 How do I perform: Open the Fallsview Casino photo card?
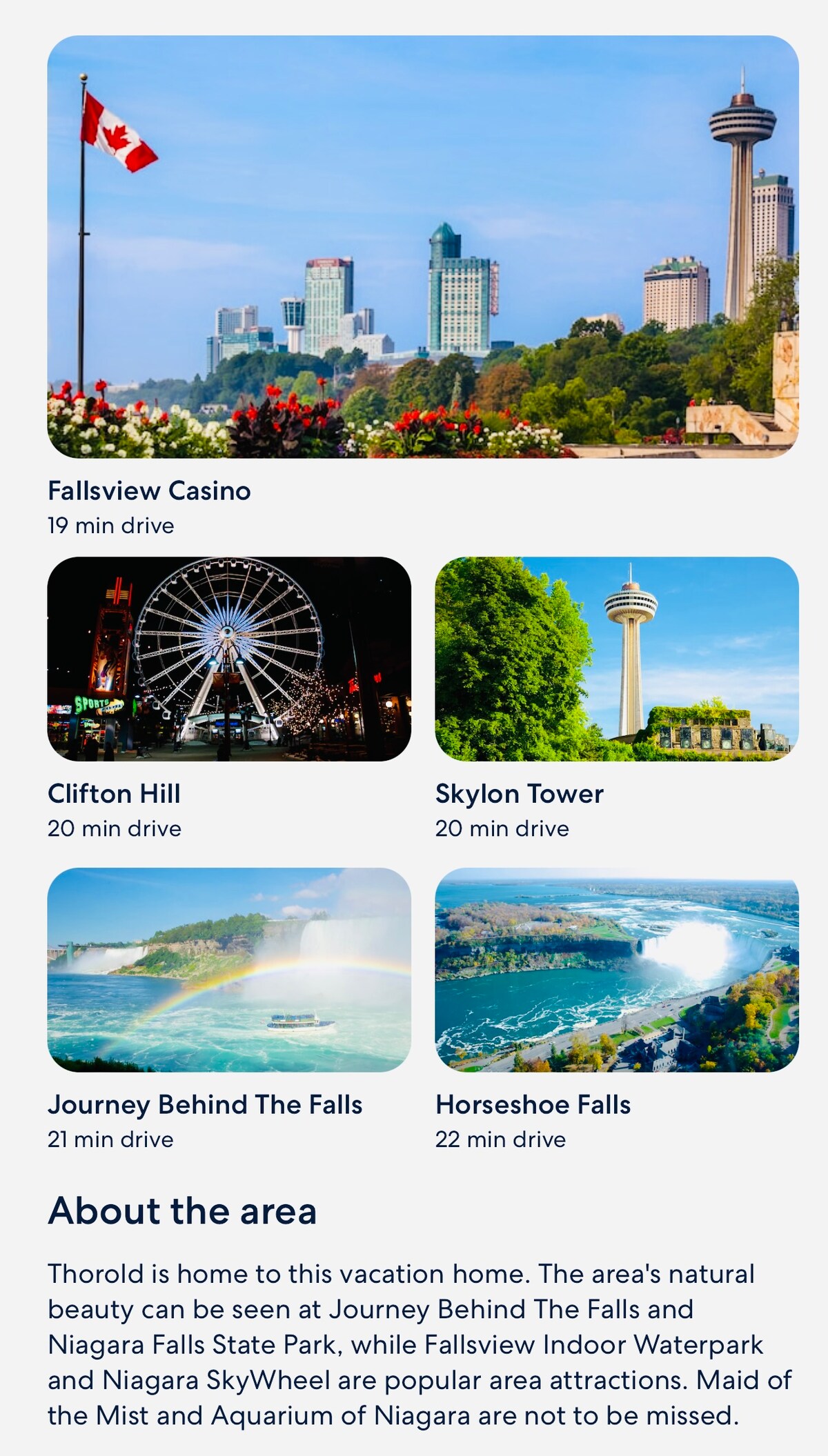click(x=422, y=246)
